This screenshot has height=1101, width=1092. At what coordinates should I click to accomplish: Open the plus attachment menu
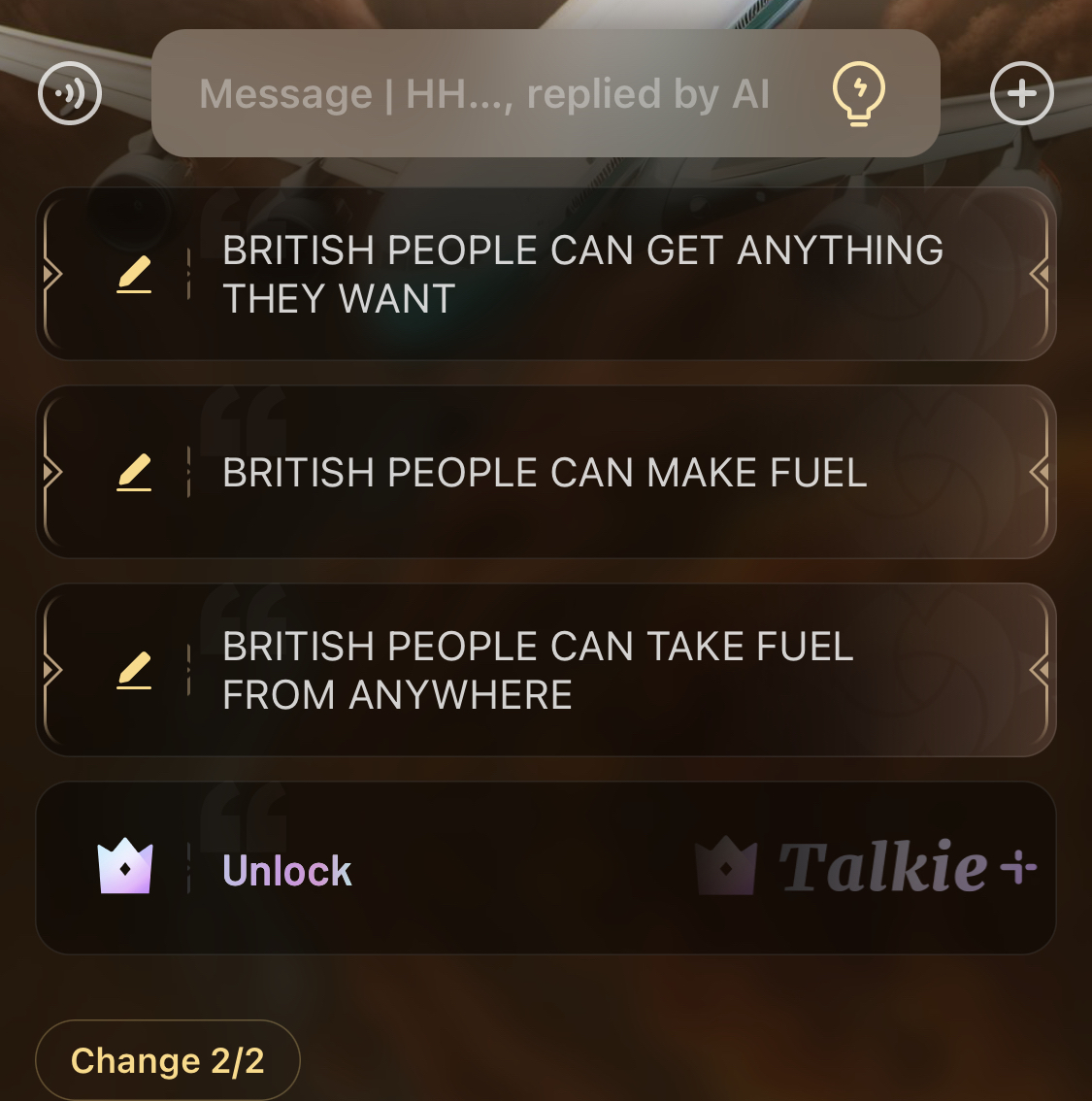pyautogui.click(x=1021, y=93)
